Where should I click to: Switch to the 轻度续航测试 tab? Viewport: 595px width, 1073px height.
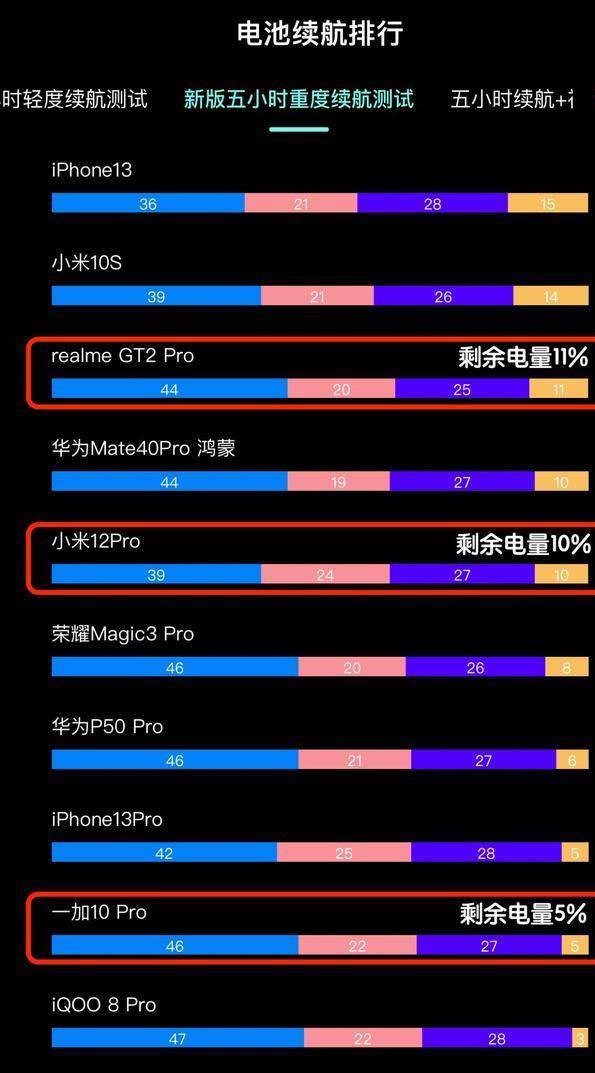pos(74,99)
